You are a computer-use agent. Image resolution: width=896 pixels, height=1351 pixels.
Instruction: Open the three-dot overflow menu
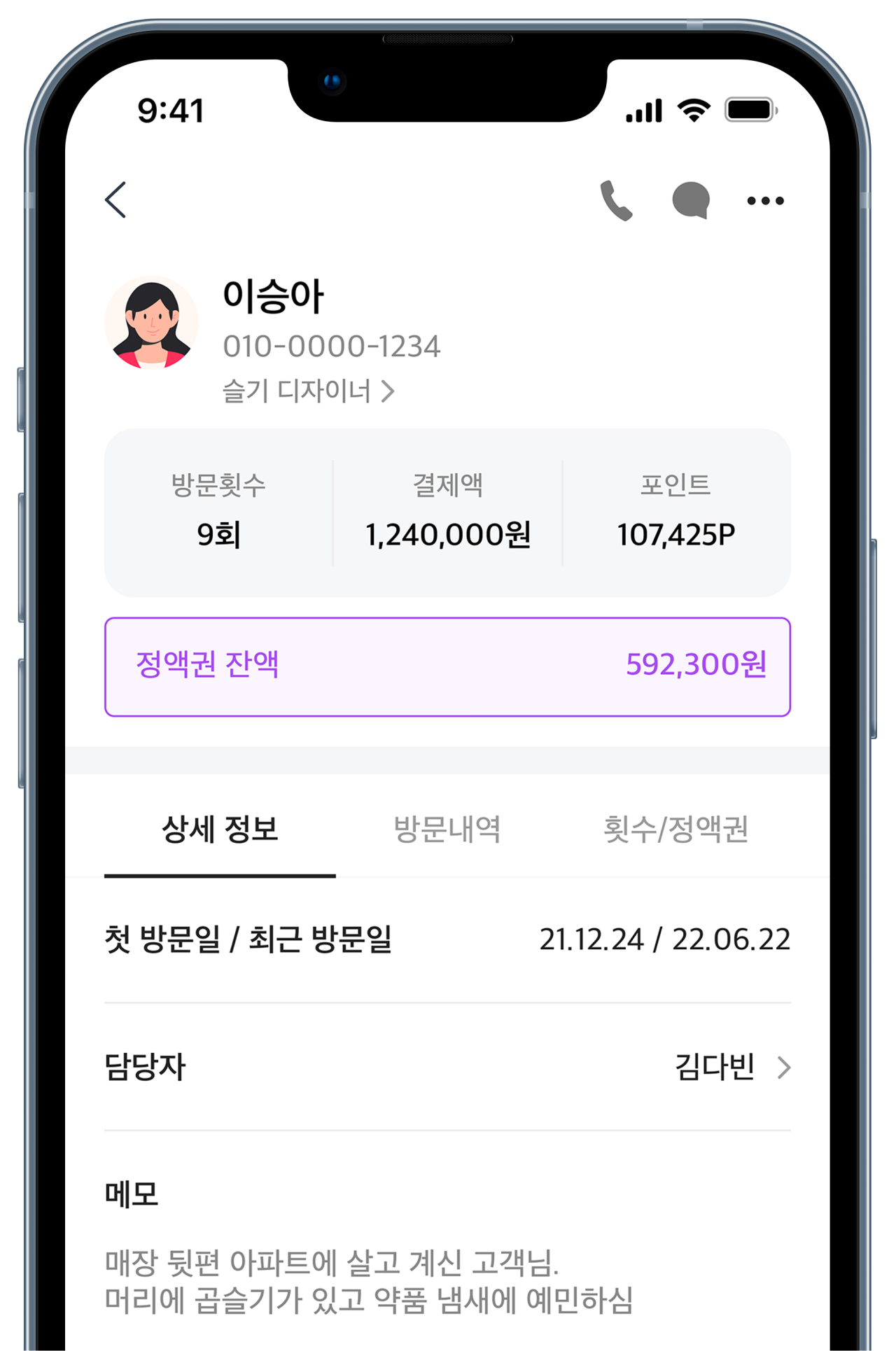point(765,201)
